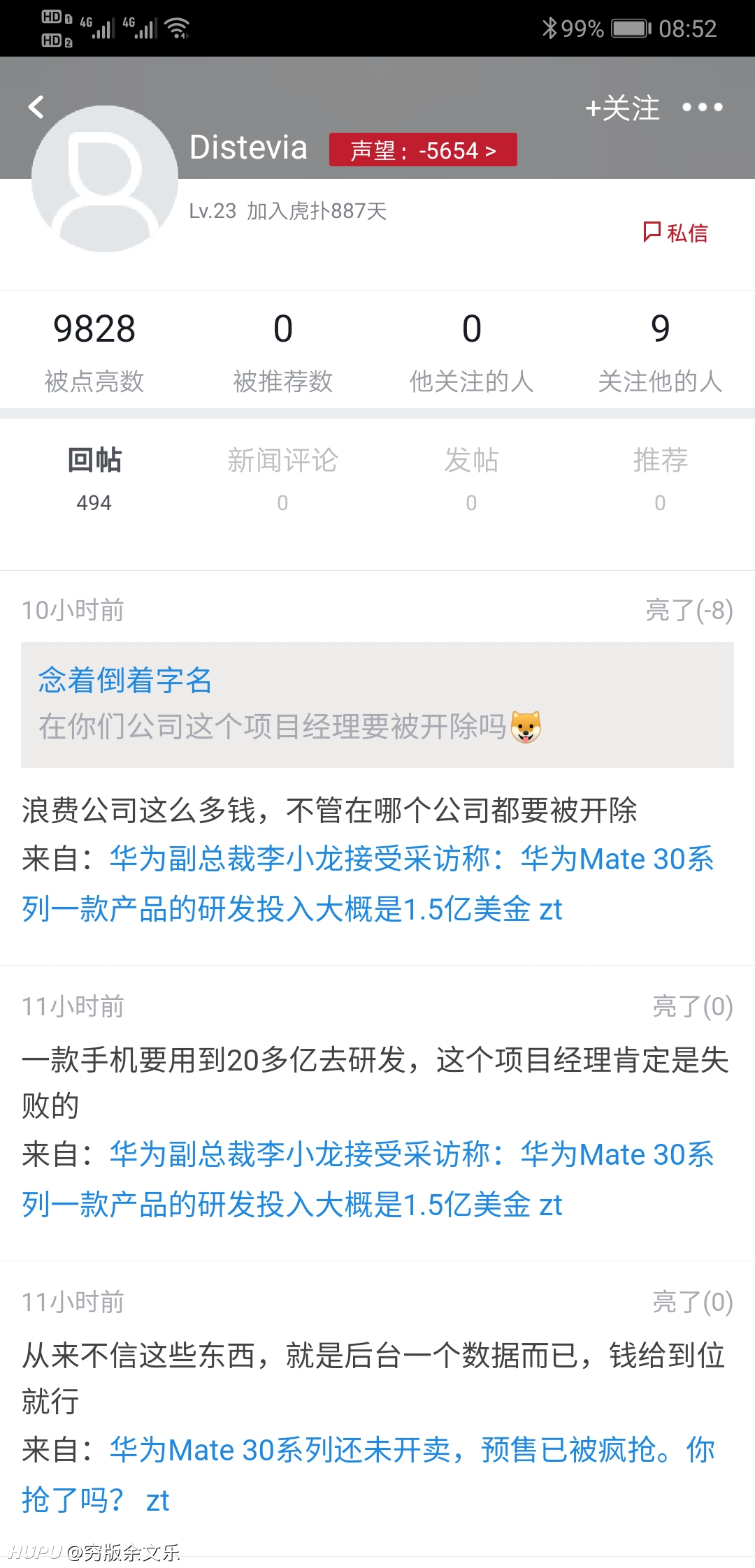The width and height of the screenshot is (755, 1568).
Task: Switch to the 发帖 tab
Action: tap(472, 479)
